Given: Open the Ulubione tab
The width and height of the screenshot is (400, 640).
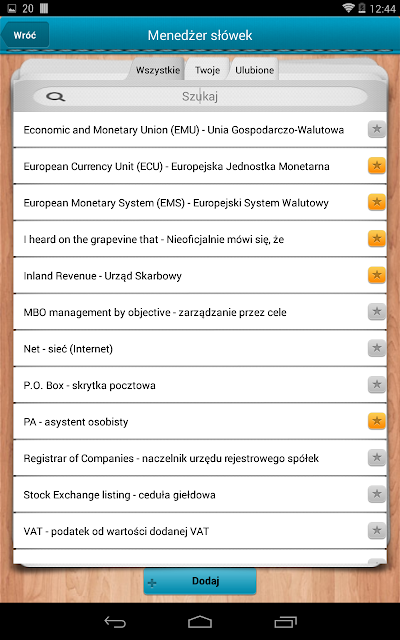Looking at the screenshot, I should (x=254, y=70).
